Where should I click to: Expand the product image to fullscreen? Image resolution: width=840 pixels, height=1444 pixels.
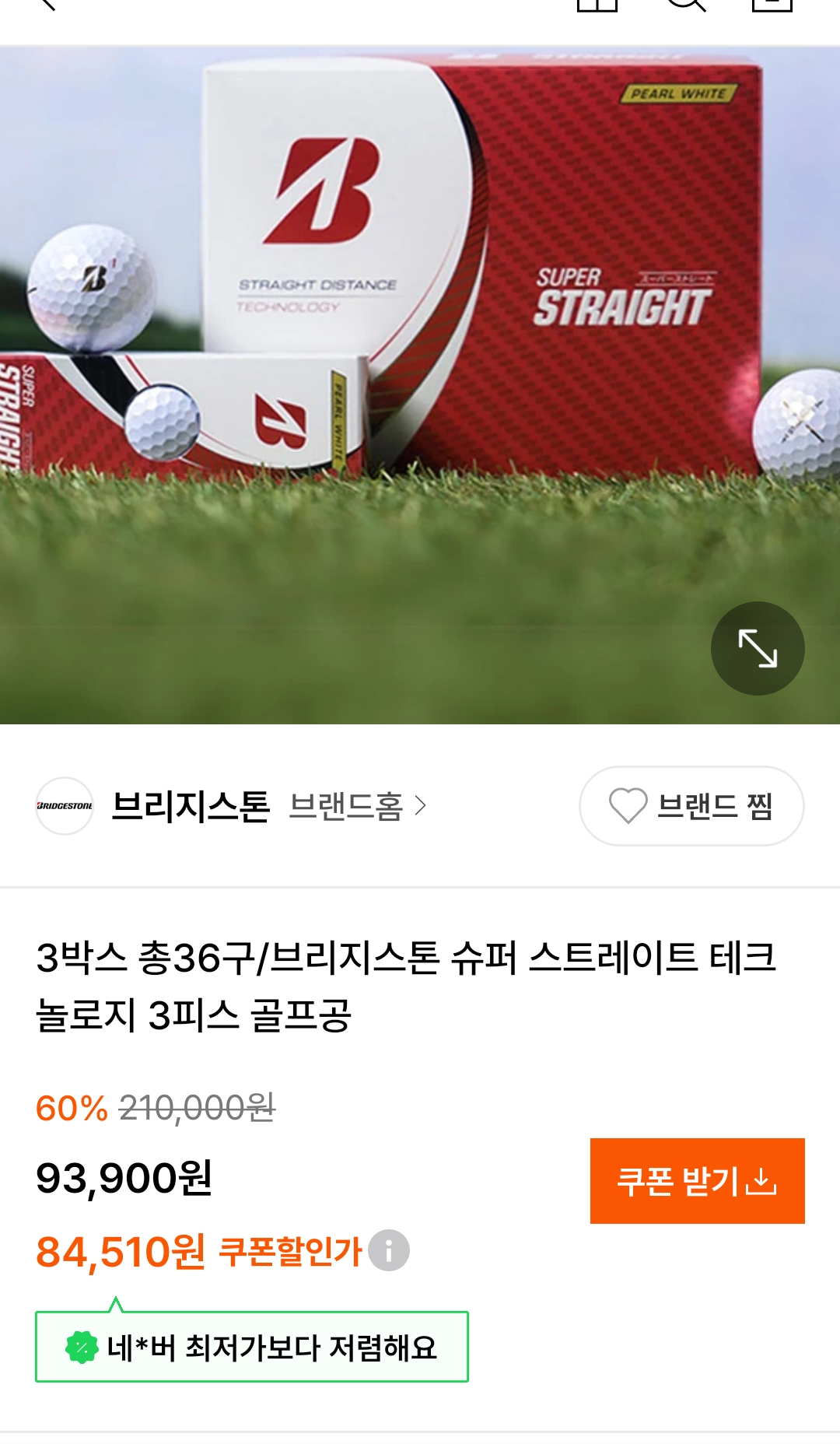758,648
